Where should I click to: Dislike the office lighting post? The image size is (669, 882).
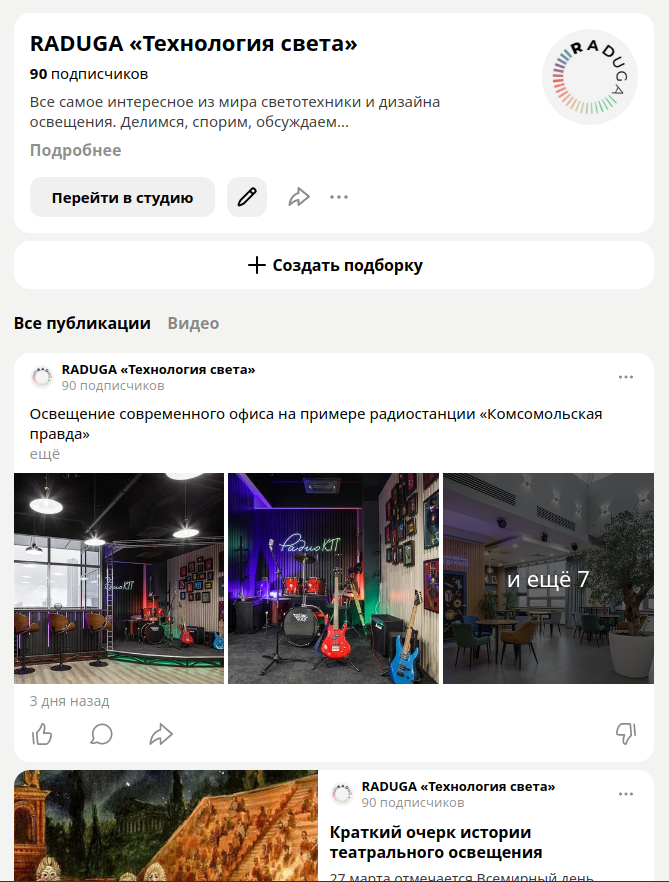coord(626,735)
